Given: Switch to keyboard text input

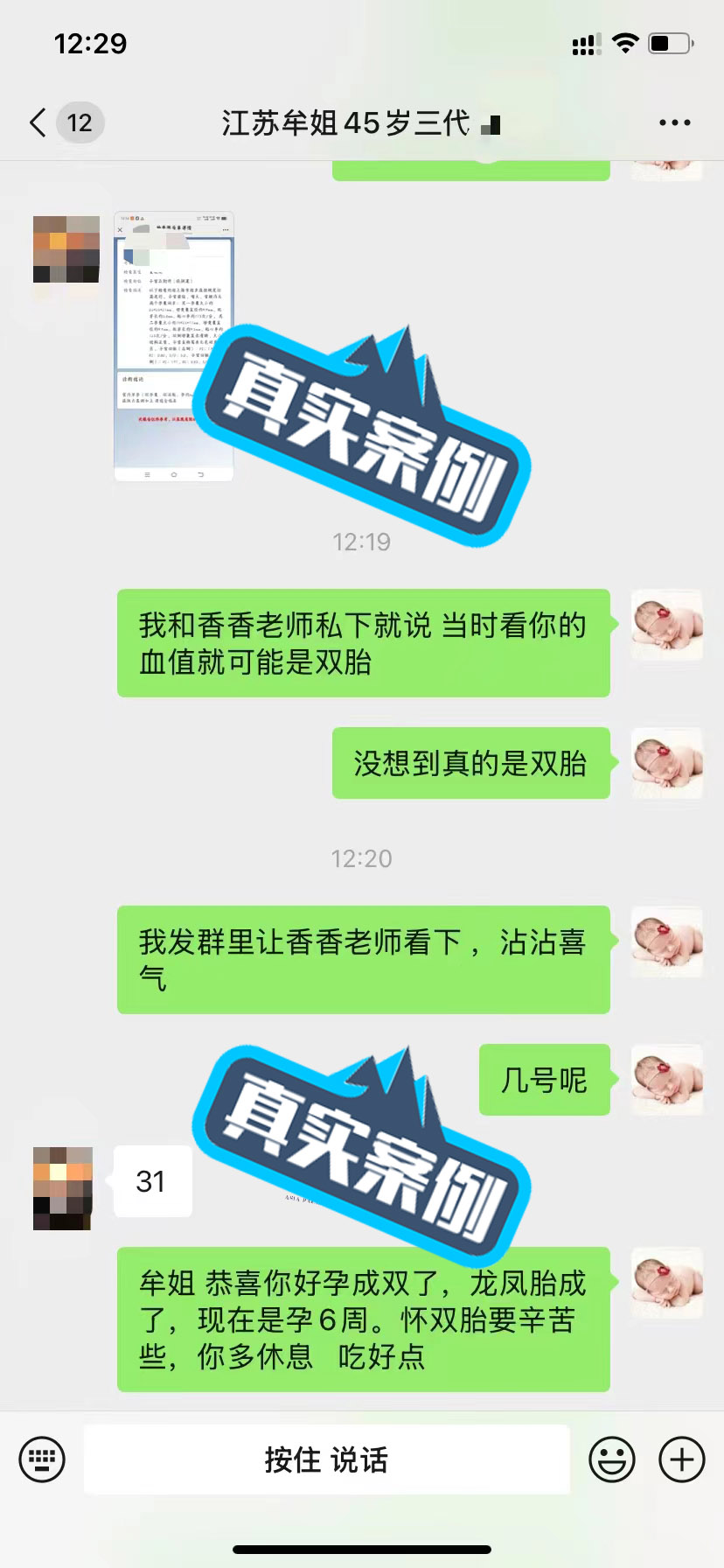Looking at the screenshot, I should tap(42, 1459).
